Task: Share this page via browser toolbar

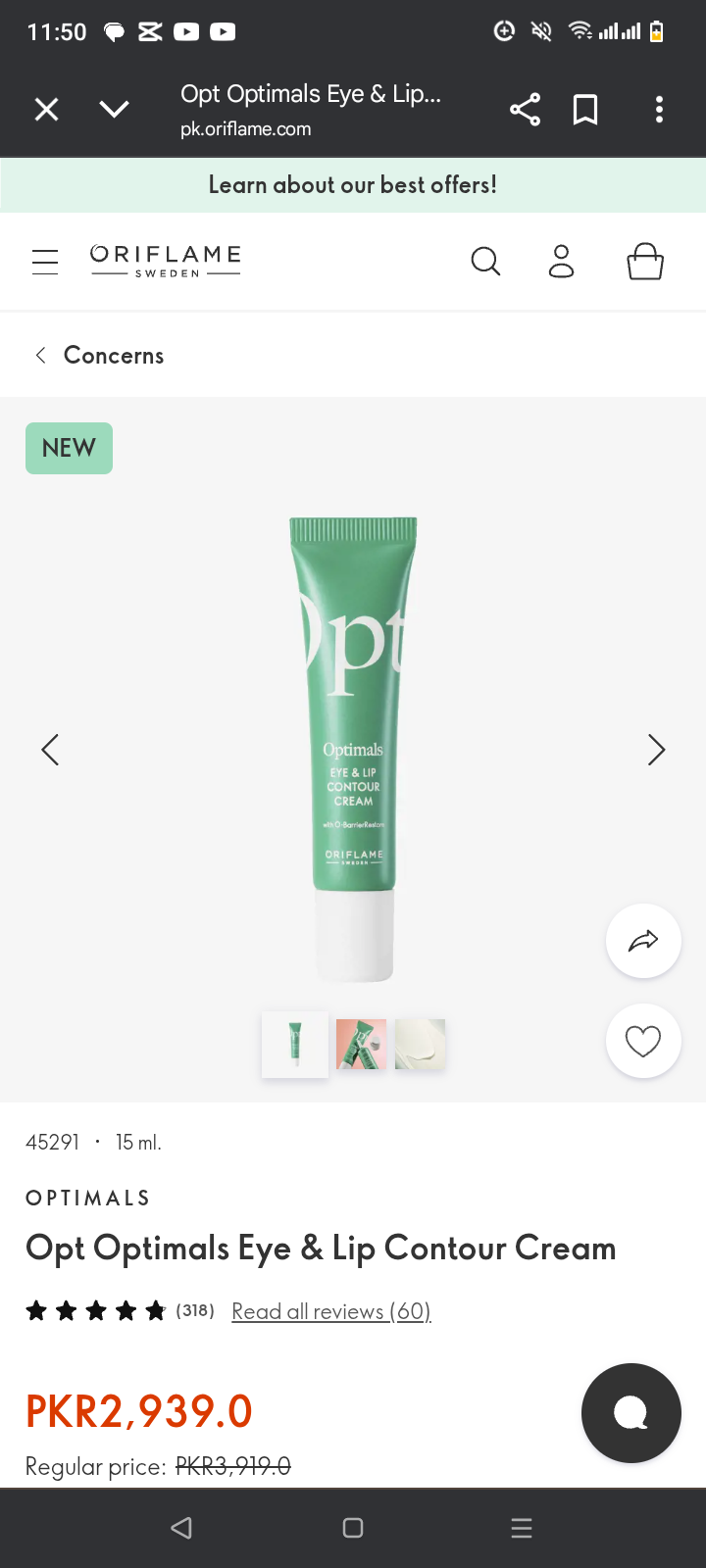Action: pos(525,109)
